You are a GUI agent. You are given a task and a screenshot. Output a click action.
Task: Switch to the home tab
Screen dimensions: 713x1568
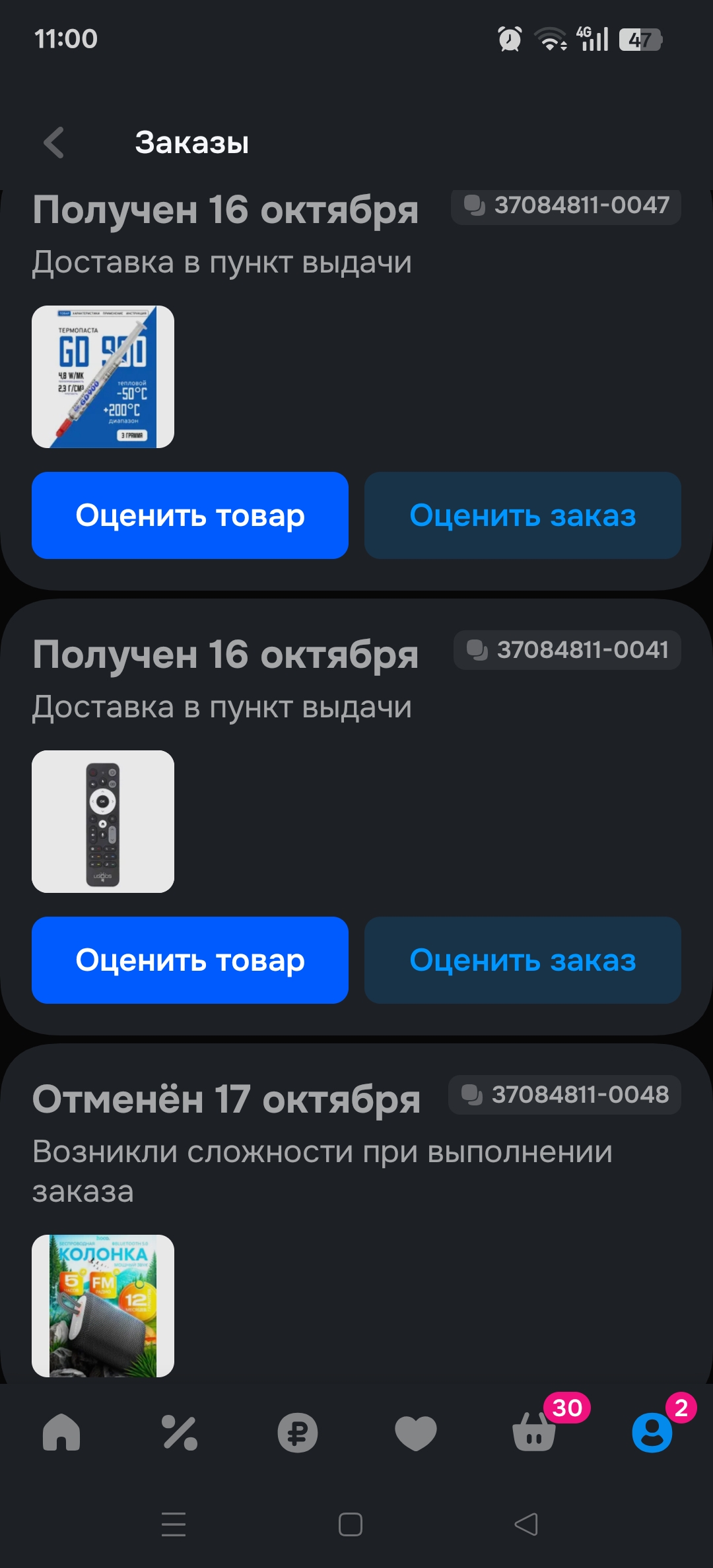pyautogui.click(x=61, y=1433)
